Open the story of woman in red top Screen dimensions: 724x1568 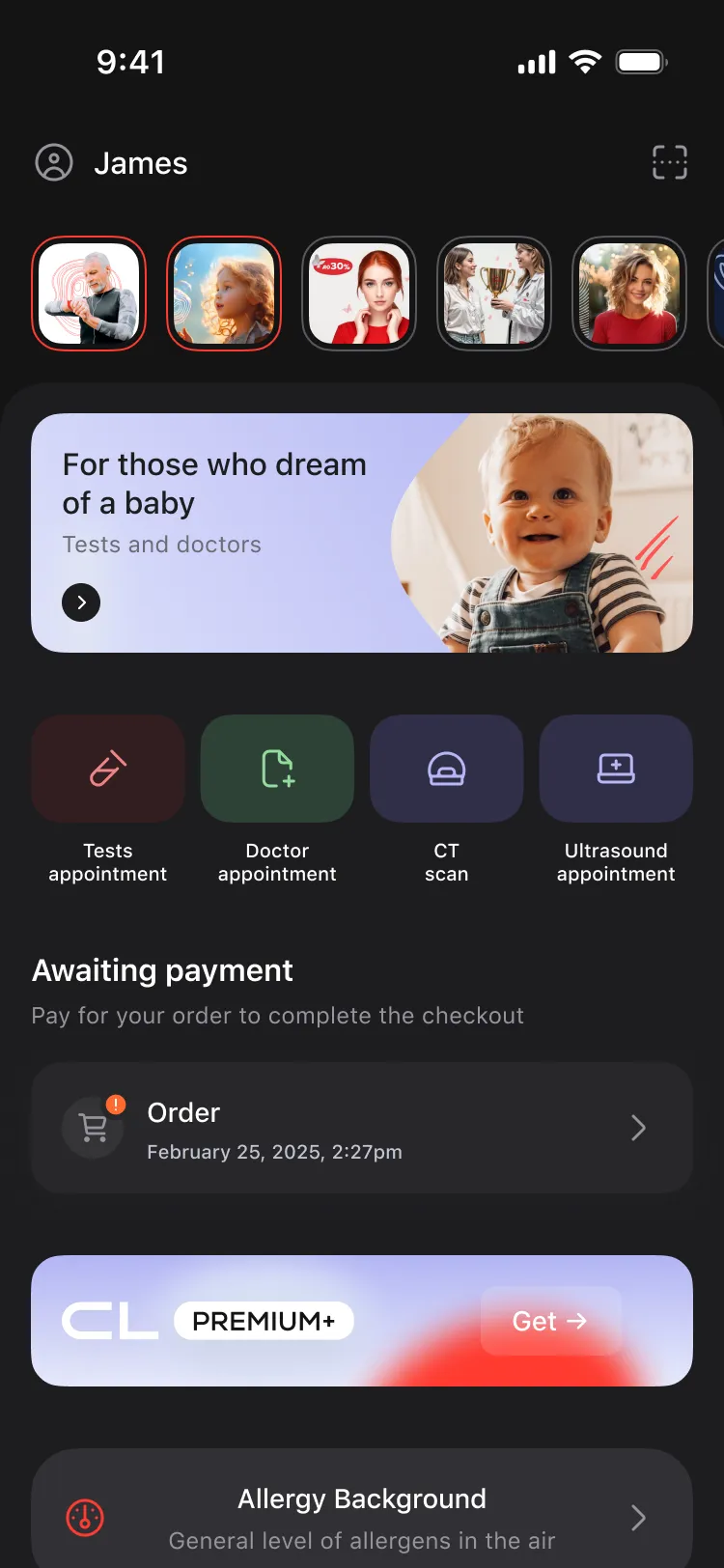(629, 294)
